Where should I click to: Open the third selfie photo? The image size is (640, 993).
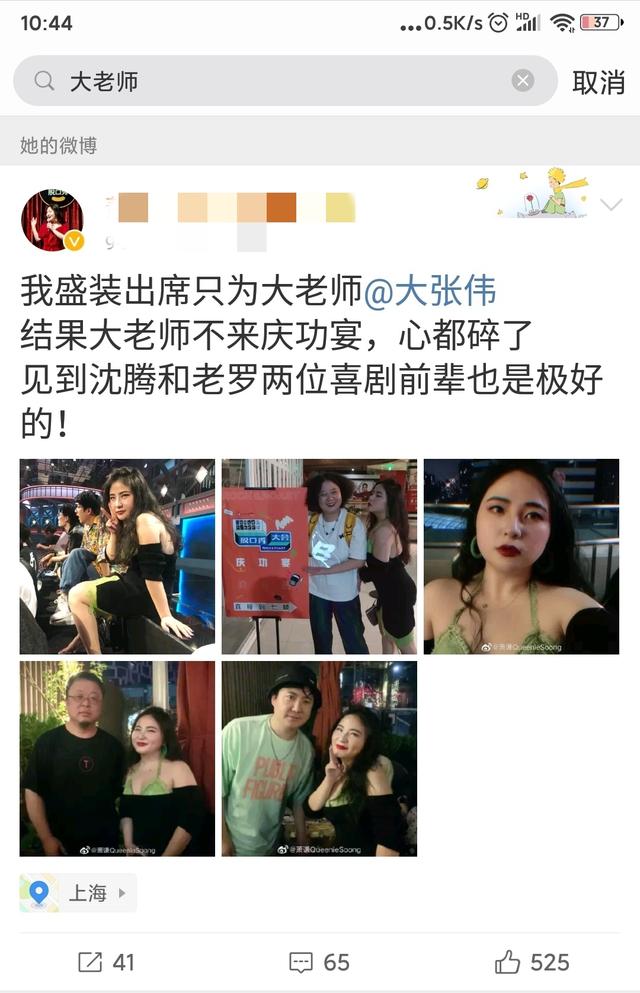point(521,556)
